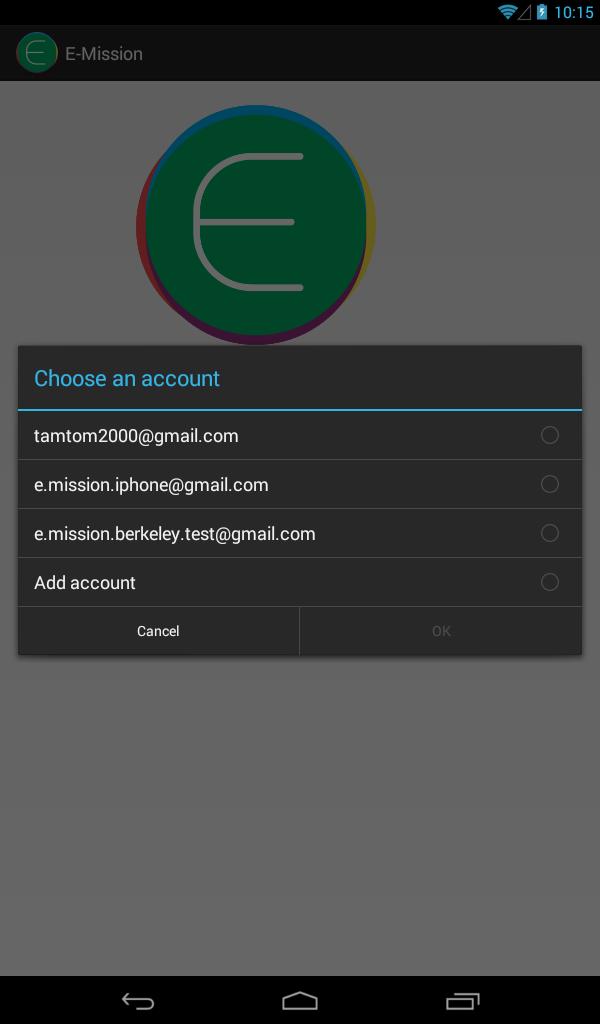Pick e.mission.berkeley.test@gmail.com account

299,534
